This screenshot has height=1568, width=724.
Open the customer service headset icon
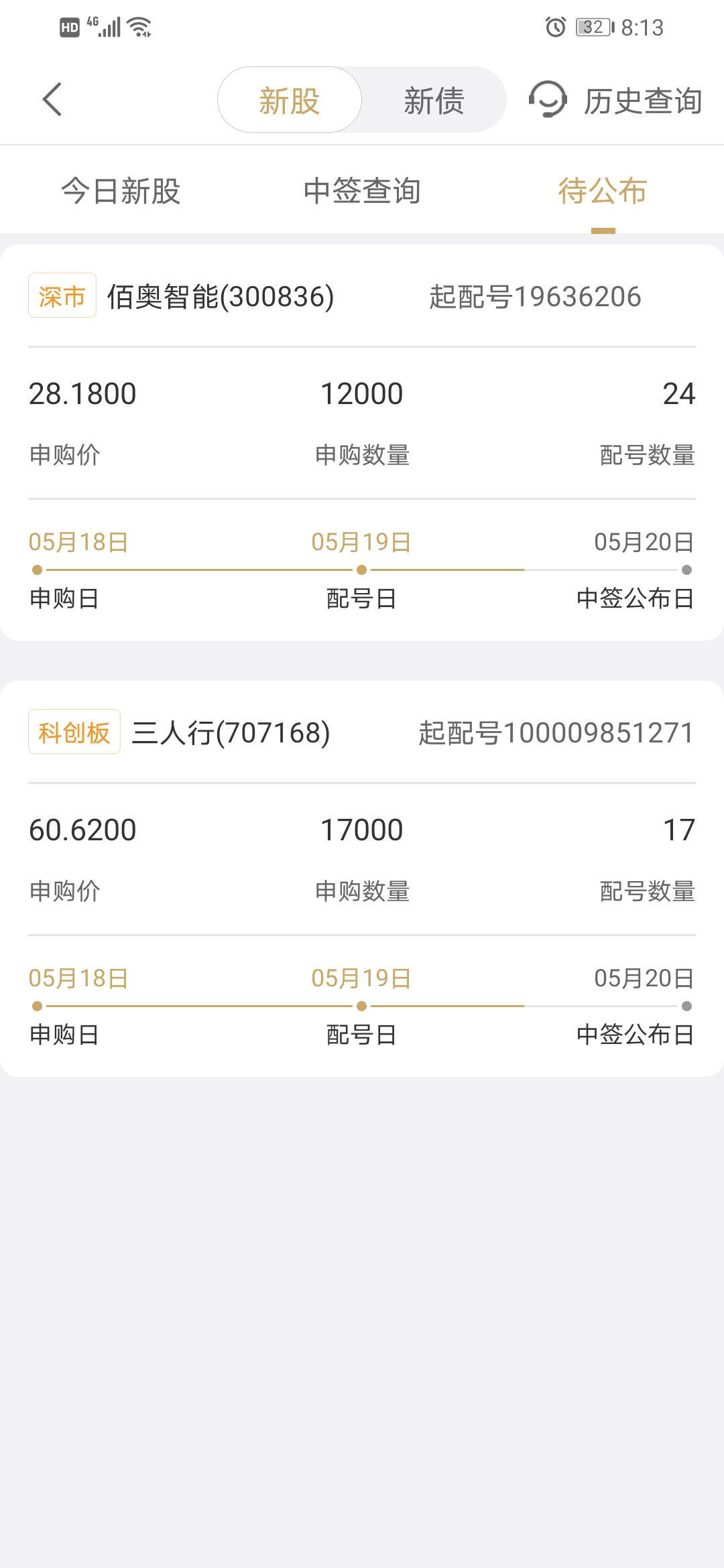click(548, 99)
